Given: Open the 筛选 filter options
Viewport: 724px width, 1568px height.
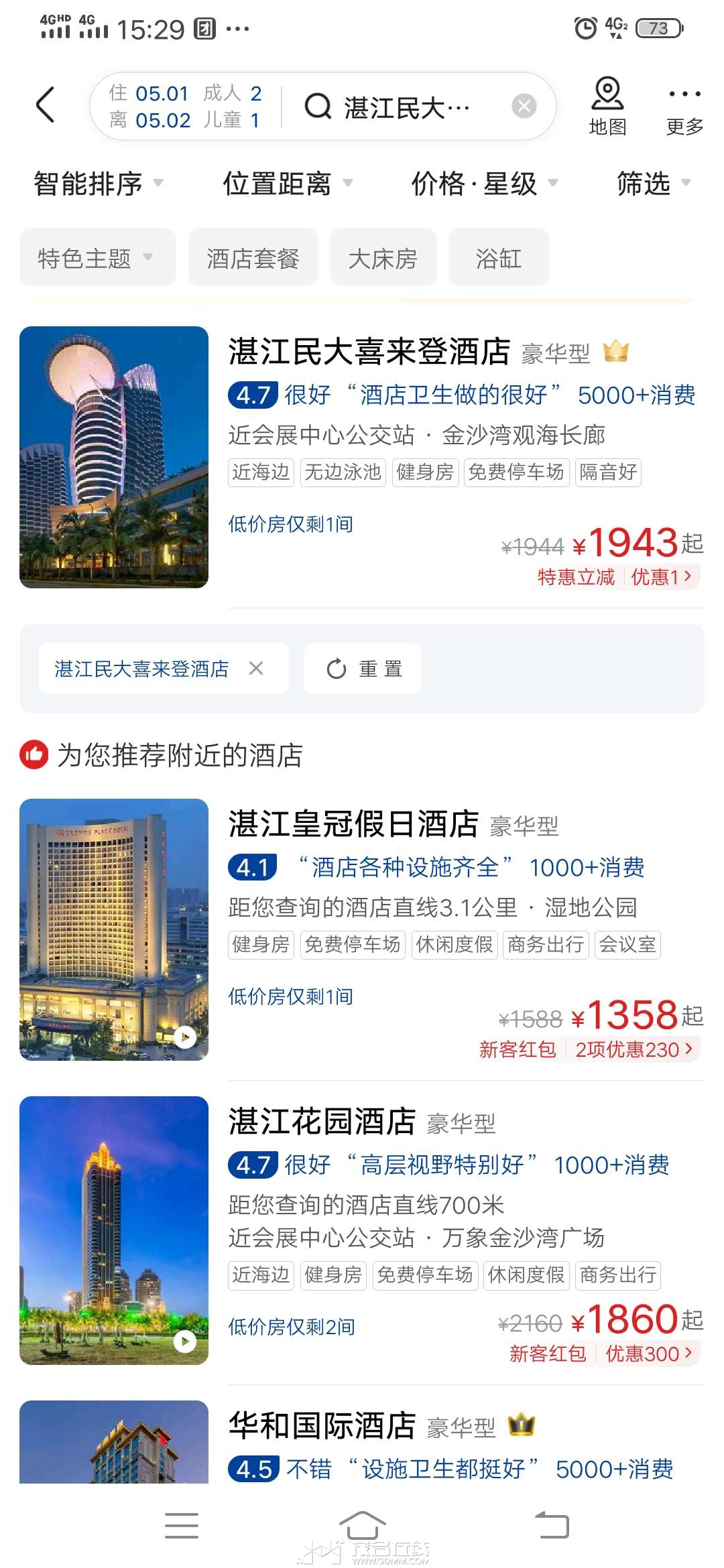Looking at the screenshot, I should (654, 183).
